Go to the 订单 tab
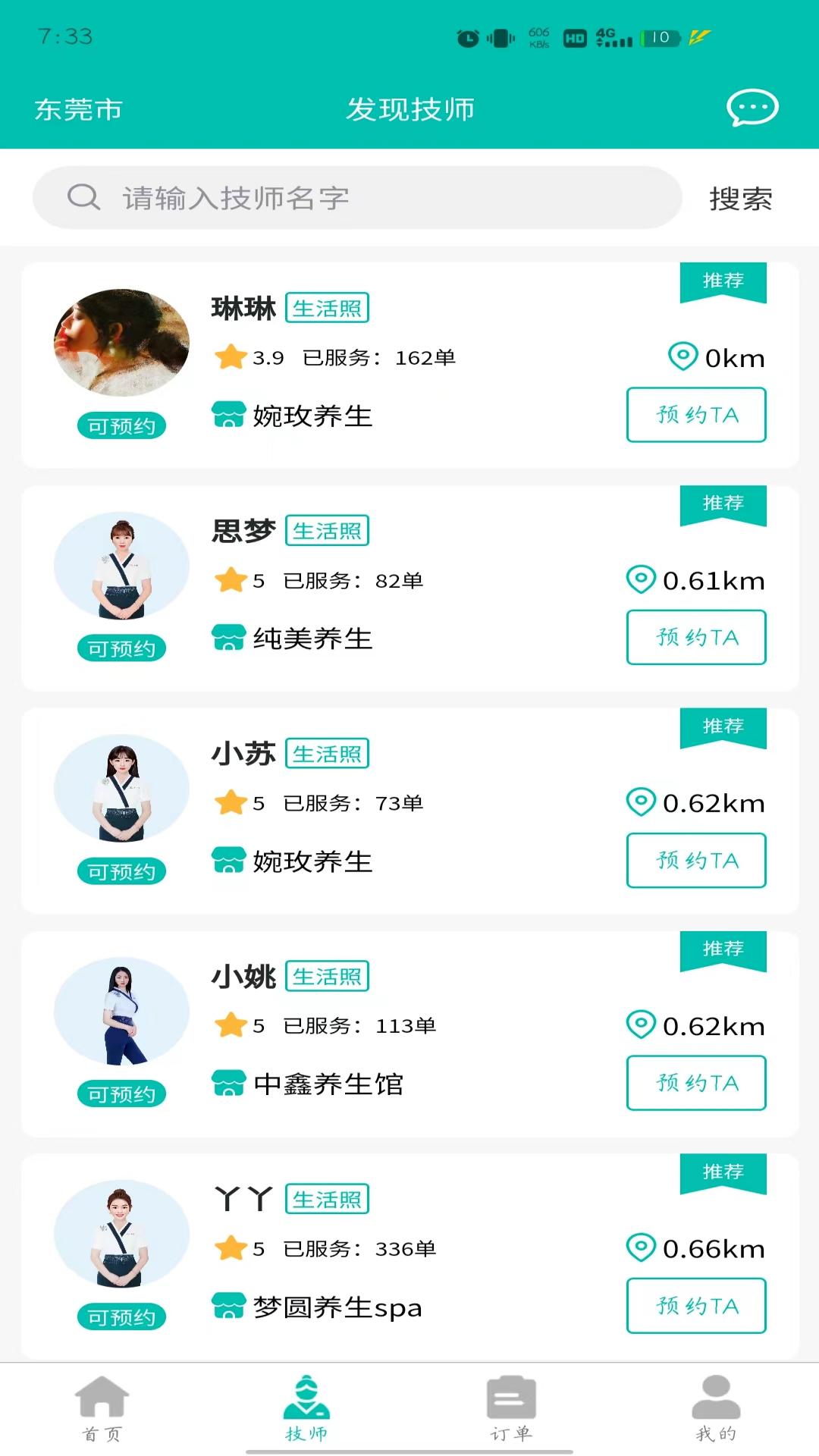The width and height of the screenshot is (819, 1456). (x=511, y=1408)
